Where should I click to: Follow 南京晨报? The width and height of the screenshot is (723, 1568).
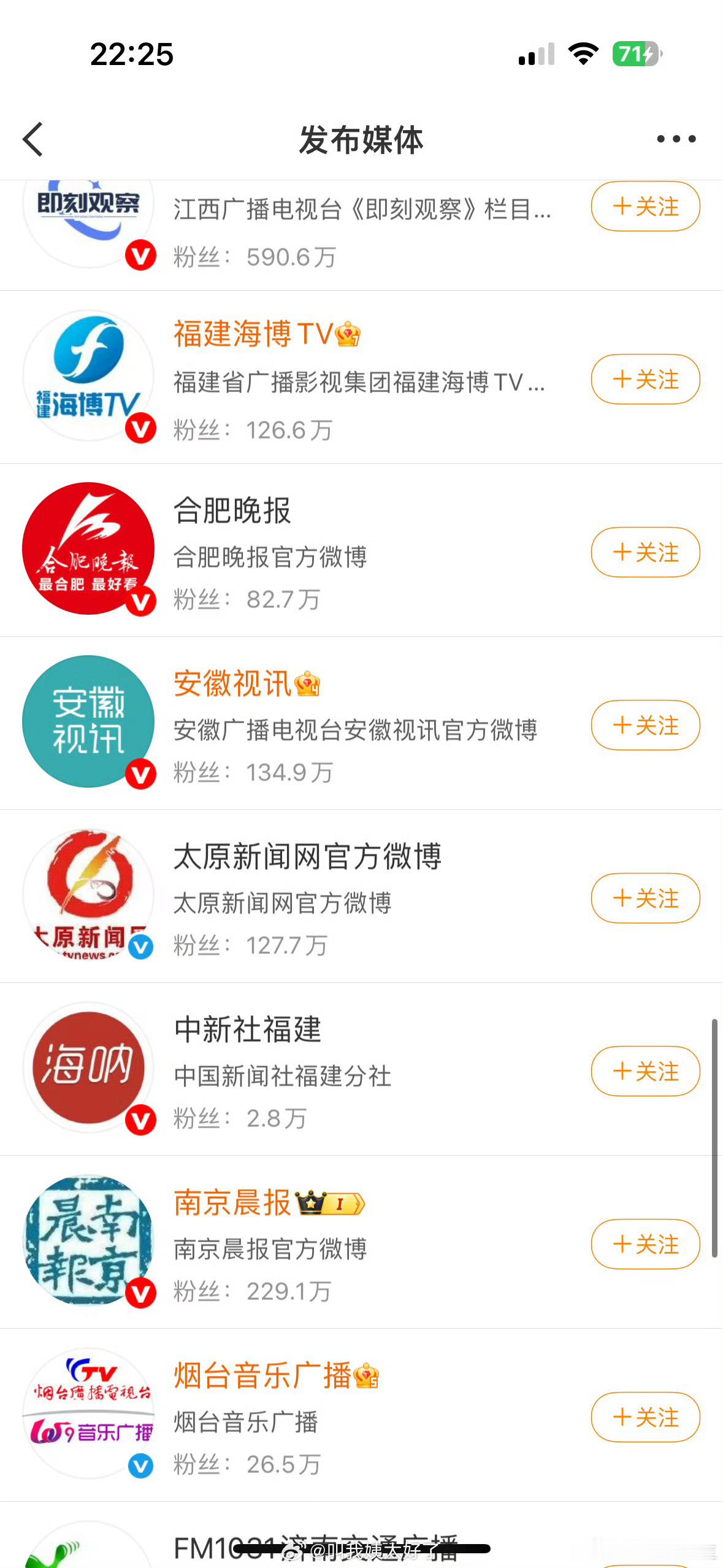point(645,1244)
